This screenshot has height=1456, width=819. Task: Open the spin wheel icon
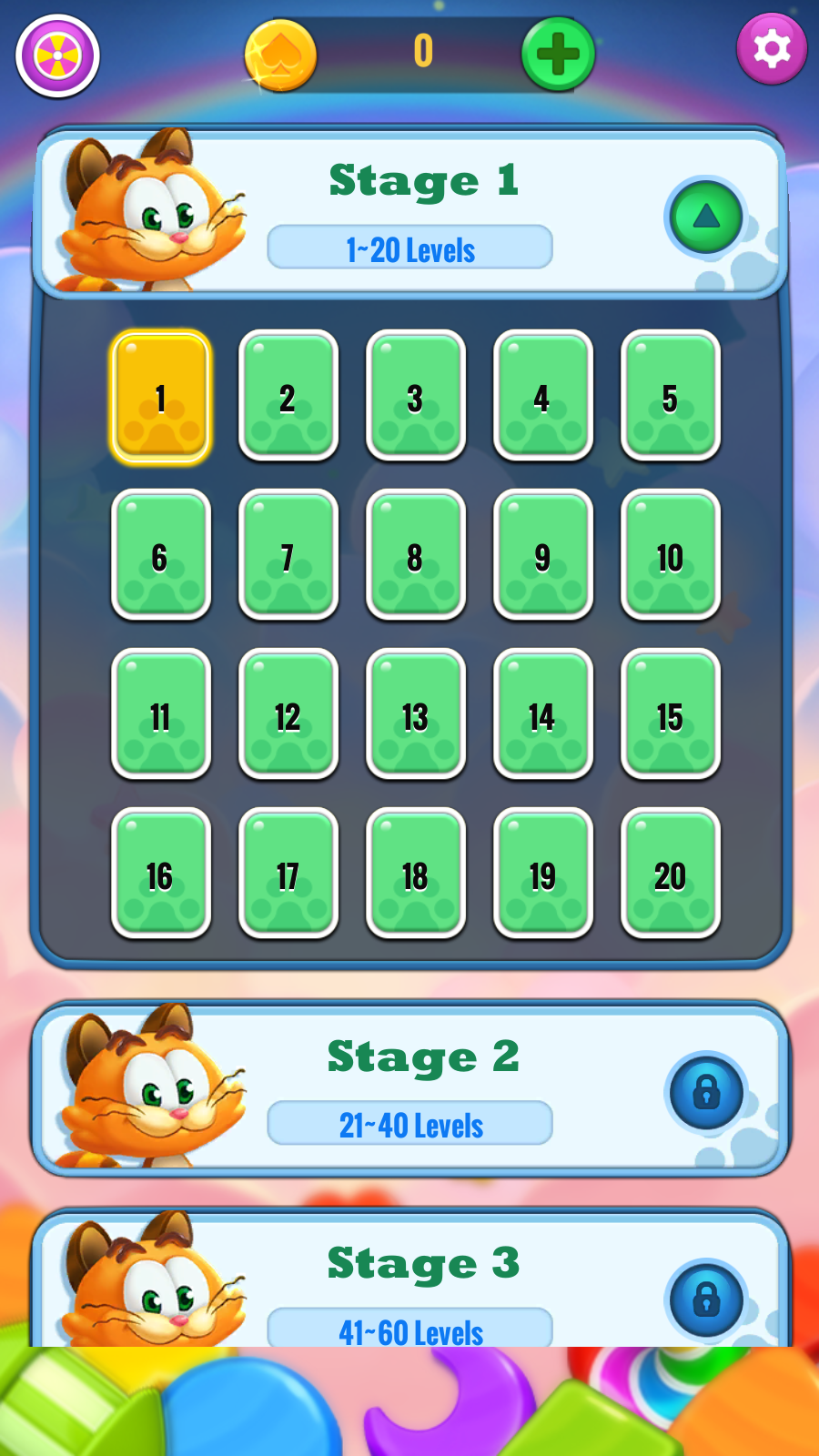pos(57,56)
